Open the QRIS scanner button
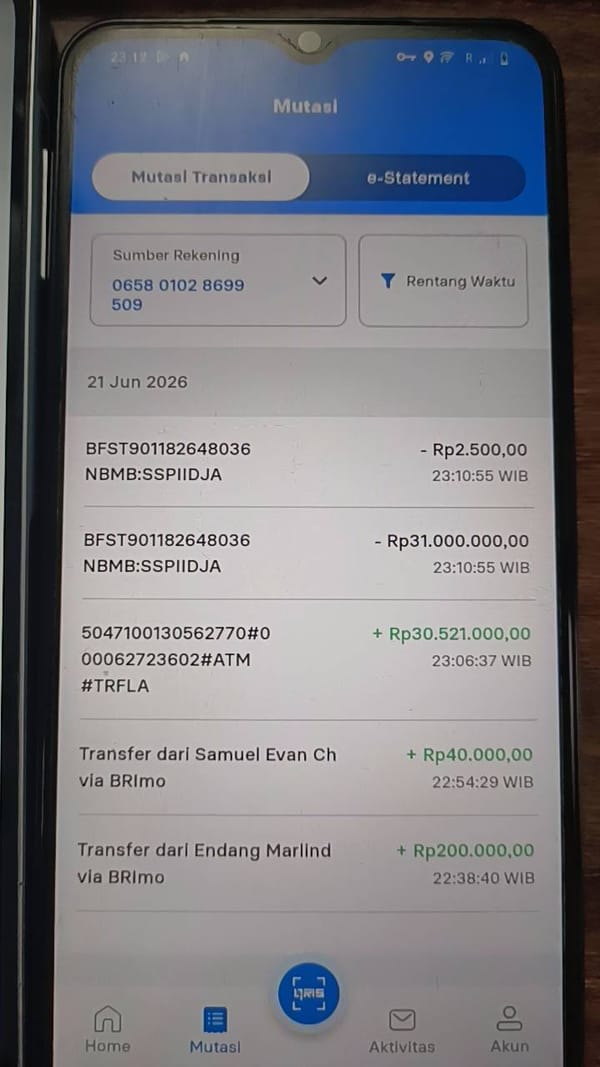The width and height of the screenshot is (600, 1067). pyautogui.click(x=308, y=994)
